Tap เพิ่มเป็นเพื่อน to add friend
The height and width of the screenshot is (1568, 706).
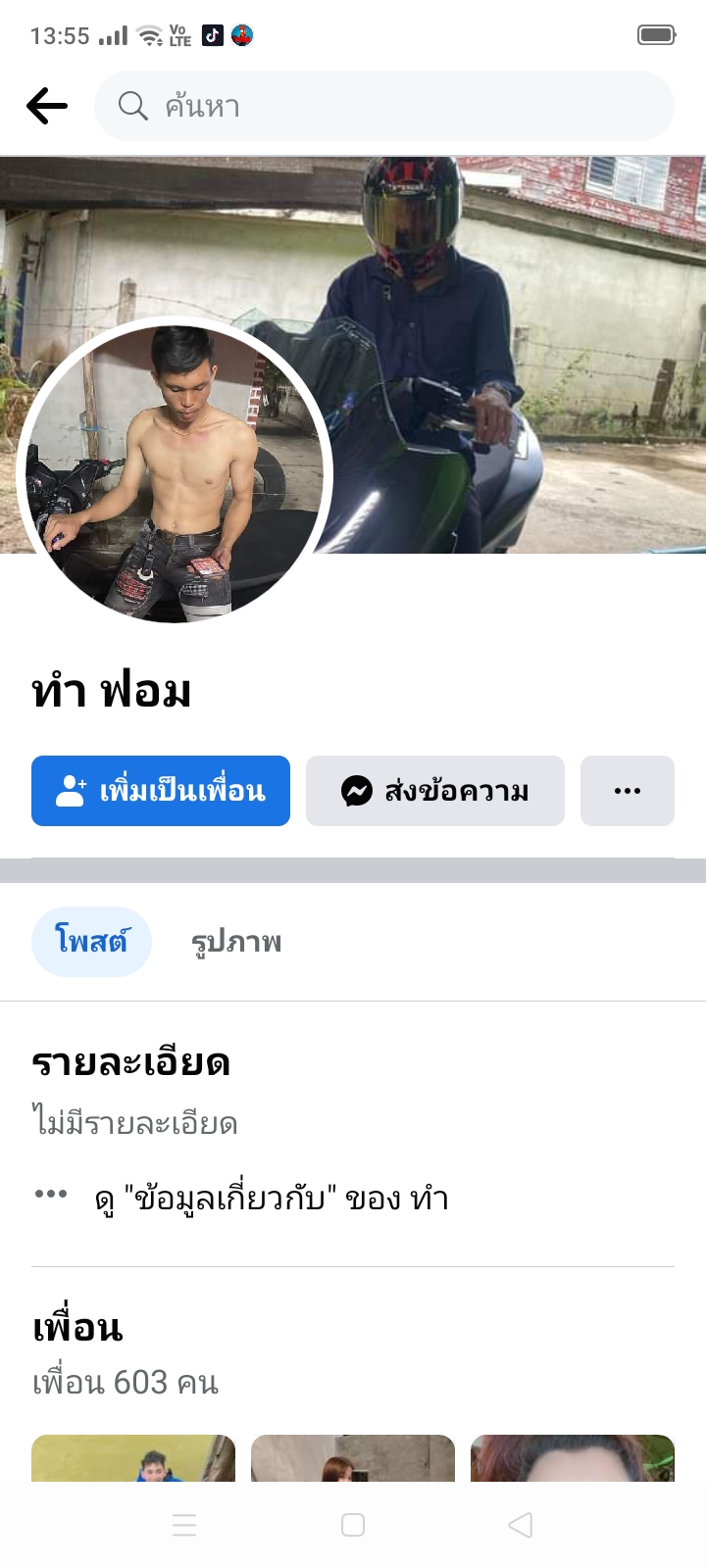point(161,791)
